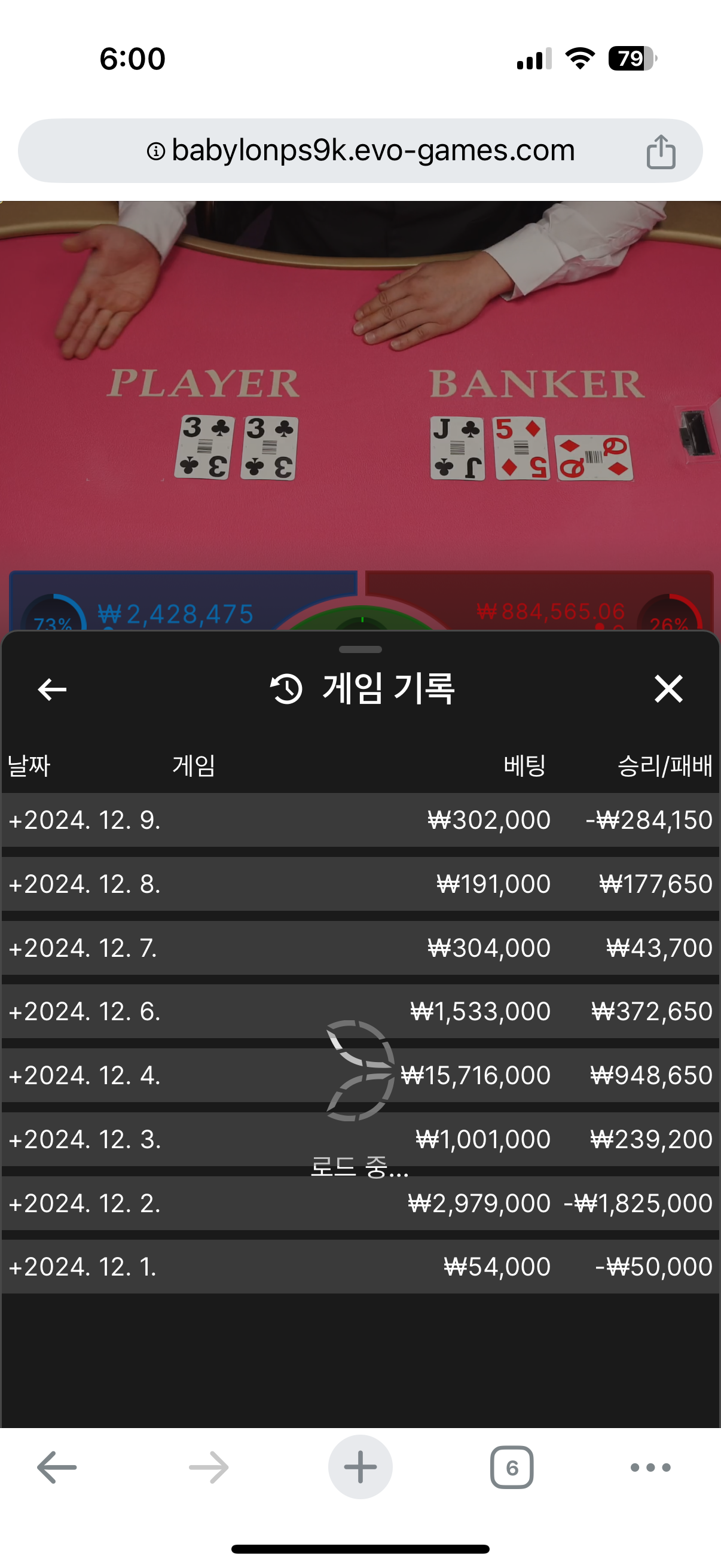Expand the 2024. 12. 3. history row

tap(85, 1139)
